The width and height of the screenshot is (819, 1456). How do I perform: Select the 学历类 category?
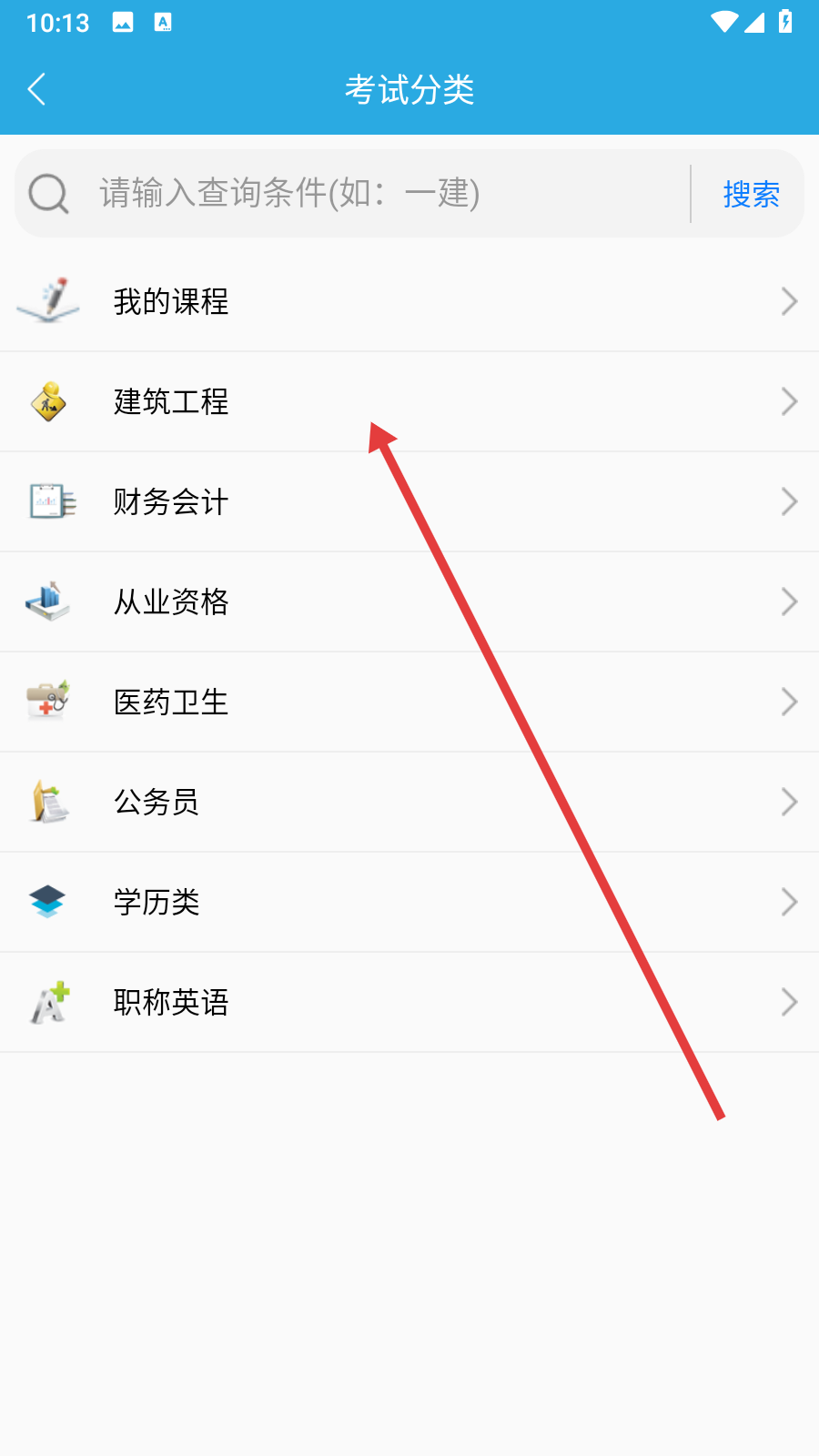pos(409,902)
